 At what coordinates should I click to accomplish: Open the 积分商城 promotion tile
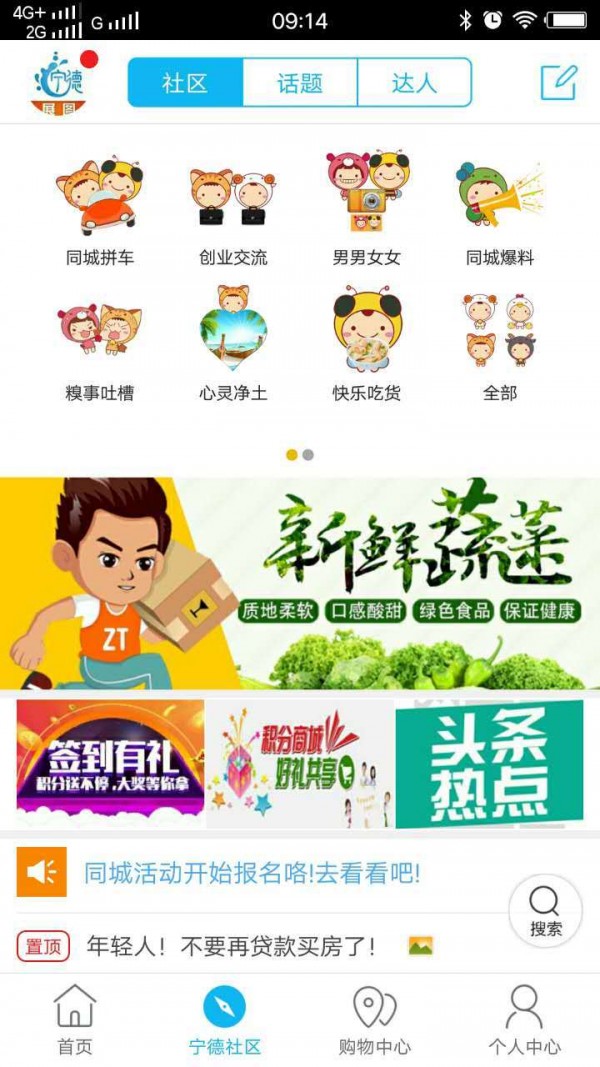click(299, 763)
